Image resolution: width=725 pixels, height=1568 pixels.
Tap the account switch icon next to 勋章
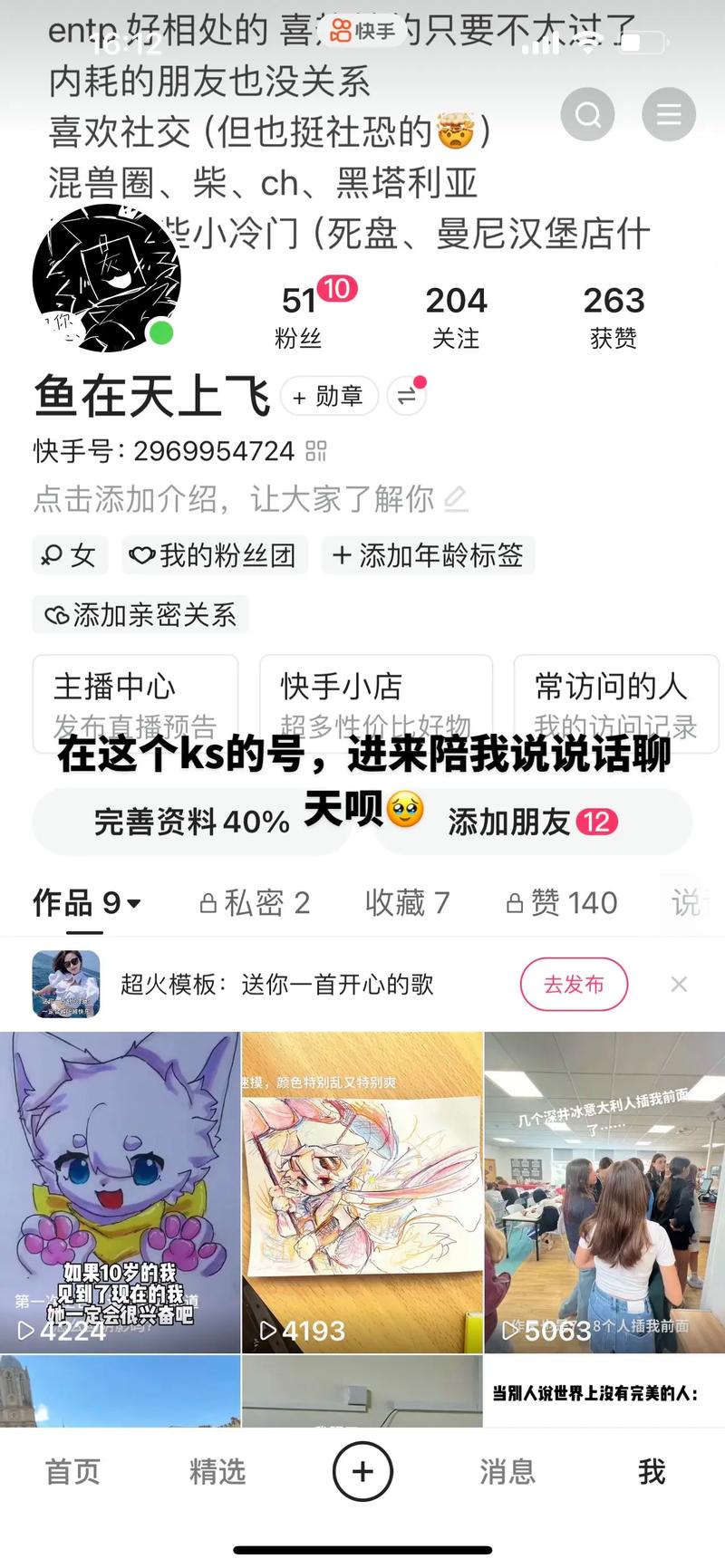pos(406,395)
